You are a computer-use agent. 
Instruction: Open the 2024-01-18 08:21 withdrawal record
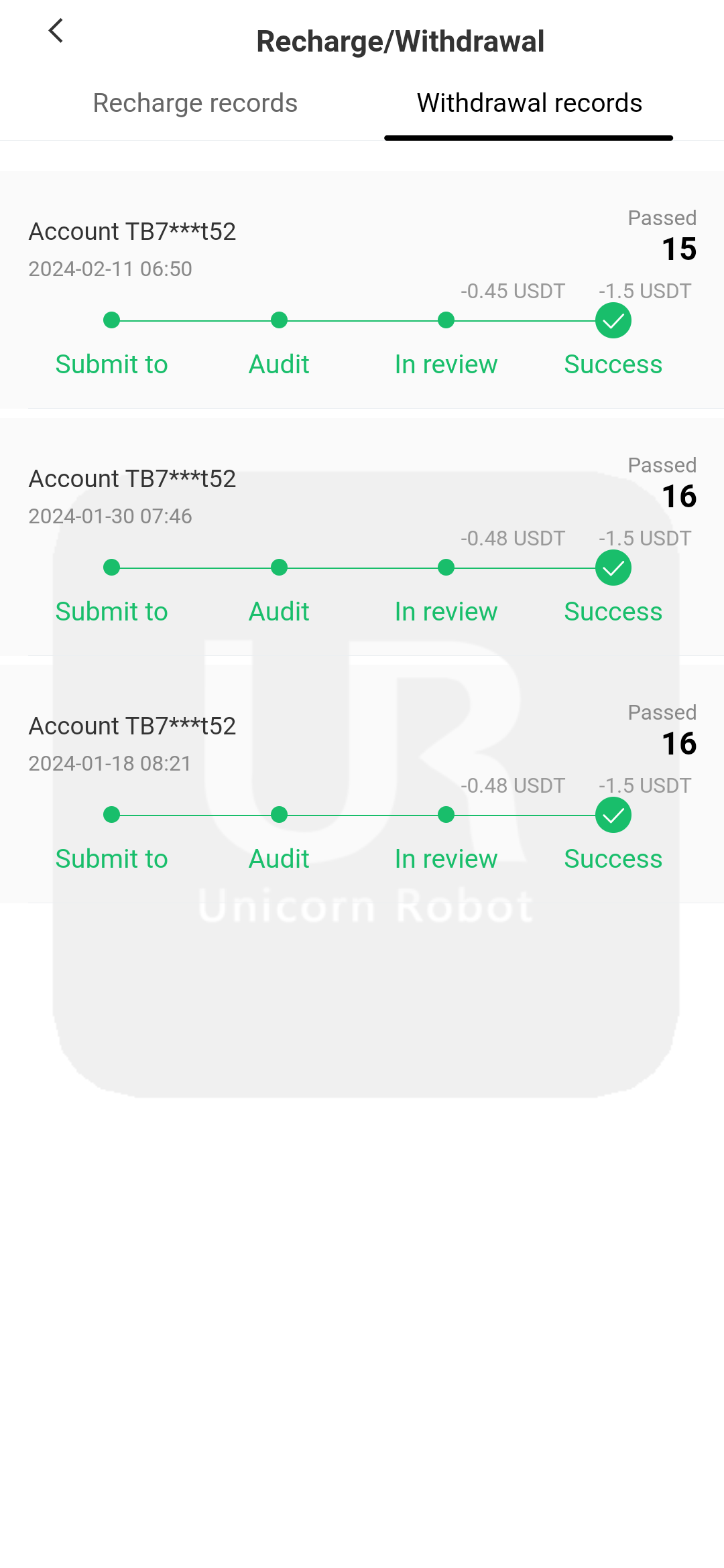click(362, 784)
